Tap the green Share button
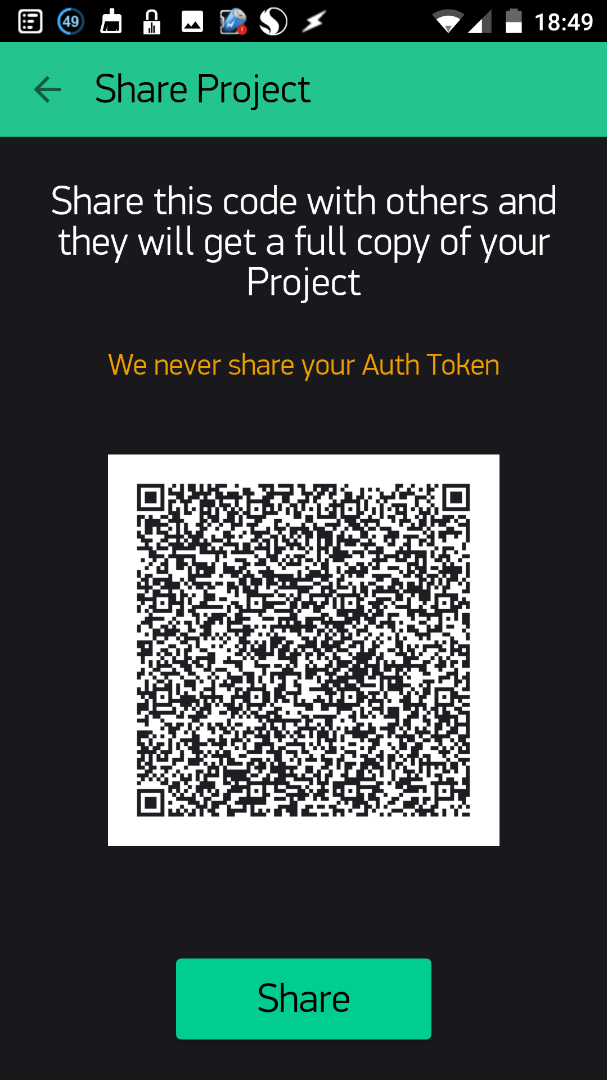607x1080 pixels. pos(303,998)
